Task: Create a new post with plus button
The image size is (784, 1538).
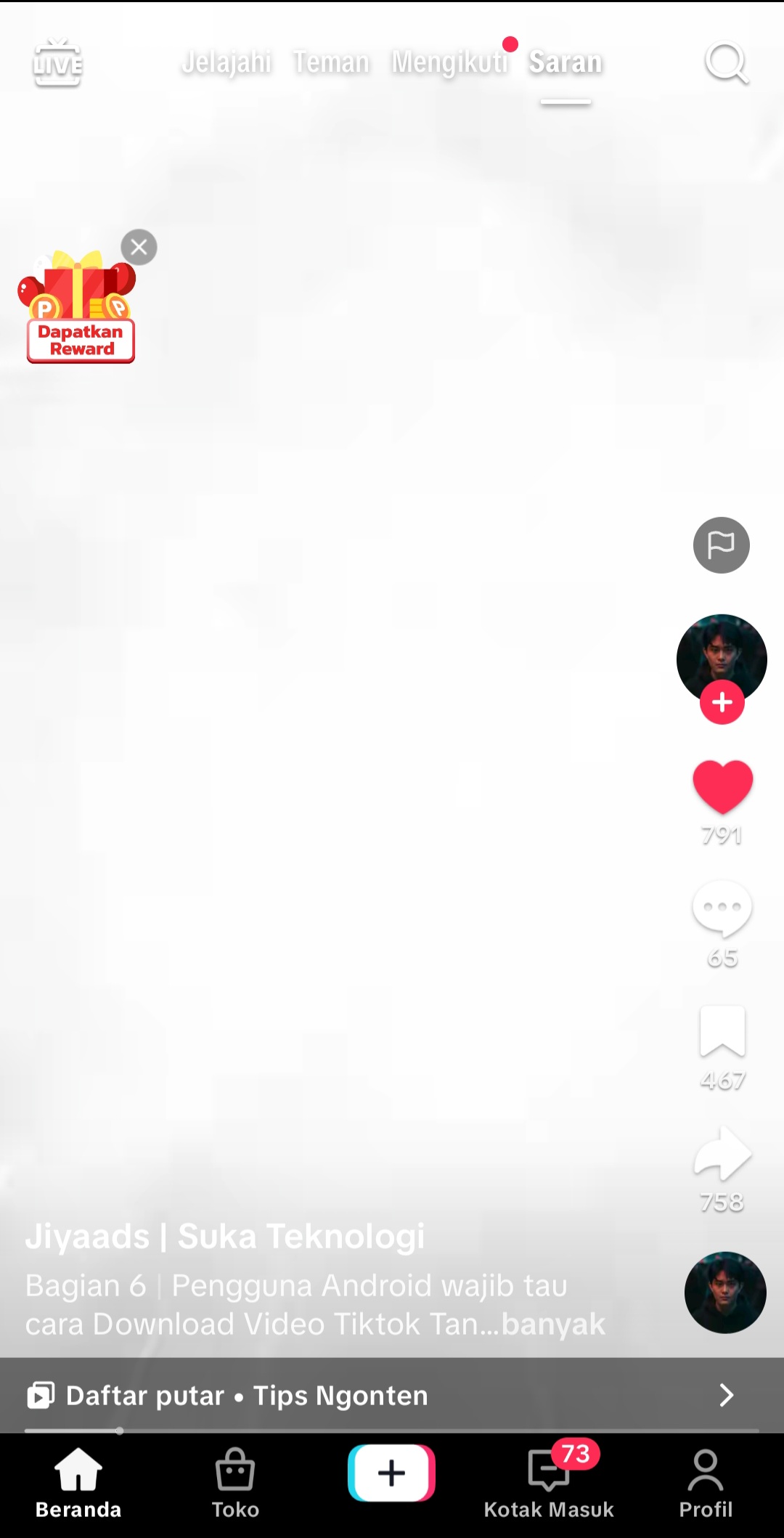Action: coord(391,1473)
